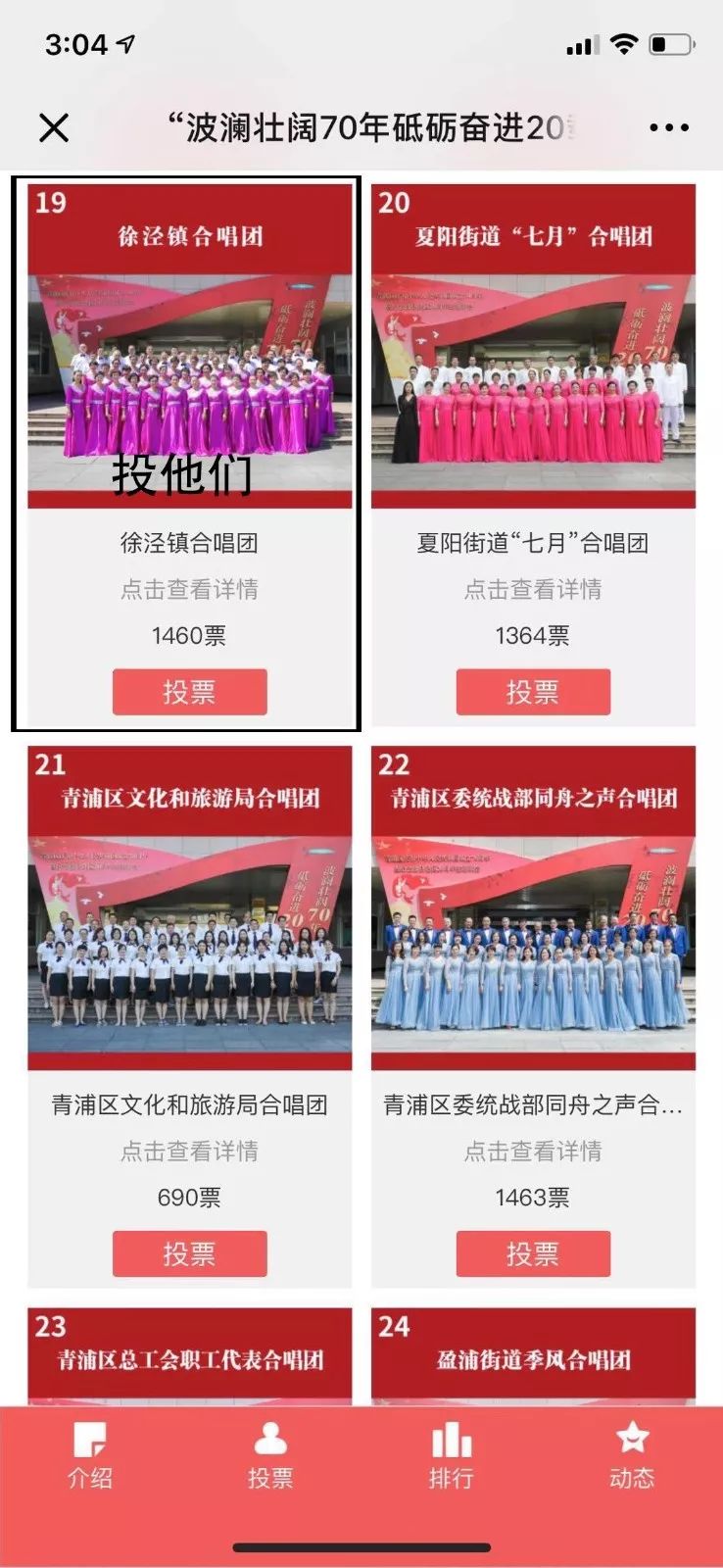Vote for 青浦区文化和旅游局合唱团

[189, 1253]
